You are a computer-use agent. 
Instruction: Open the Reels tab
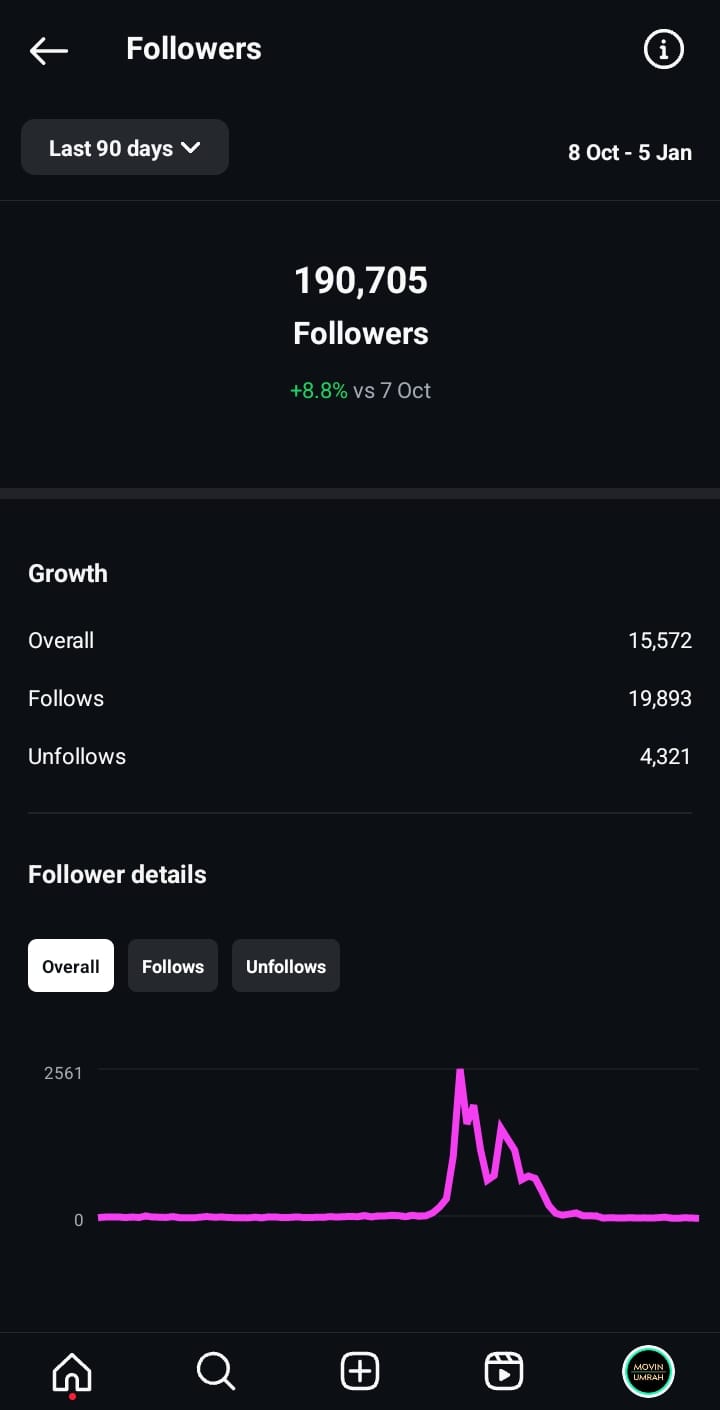tap(504, 1371)
